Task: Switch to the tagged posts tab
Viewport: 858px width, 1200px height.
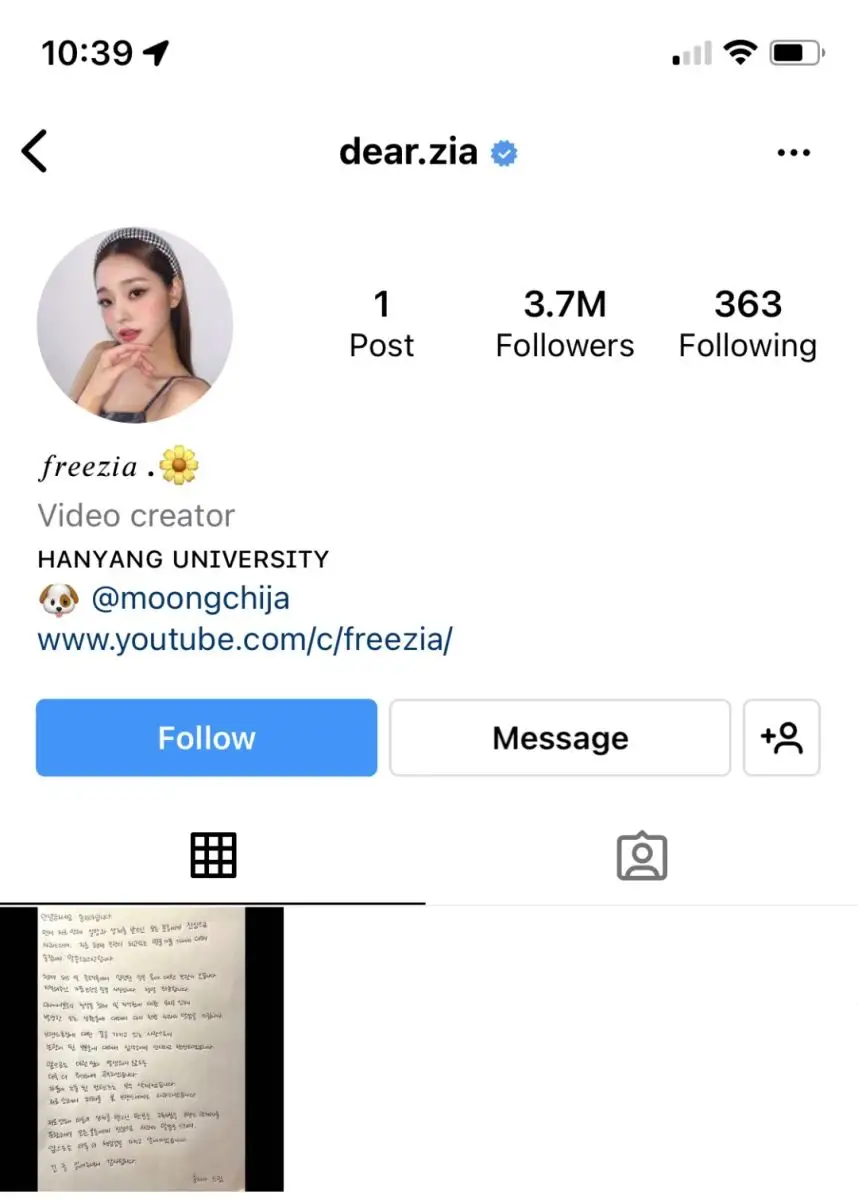Action: pos(641,856)
